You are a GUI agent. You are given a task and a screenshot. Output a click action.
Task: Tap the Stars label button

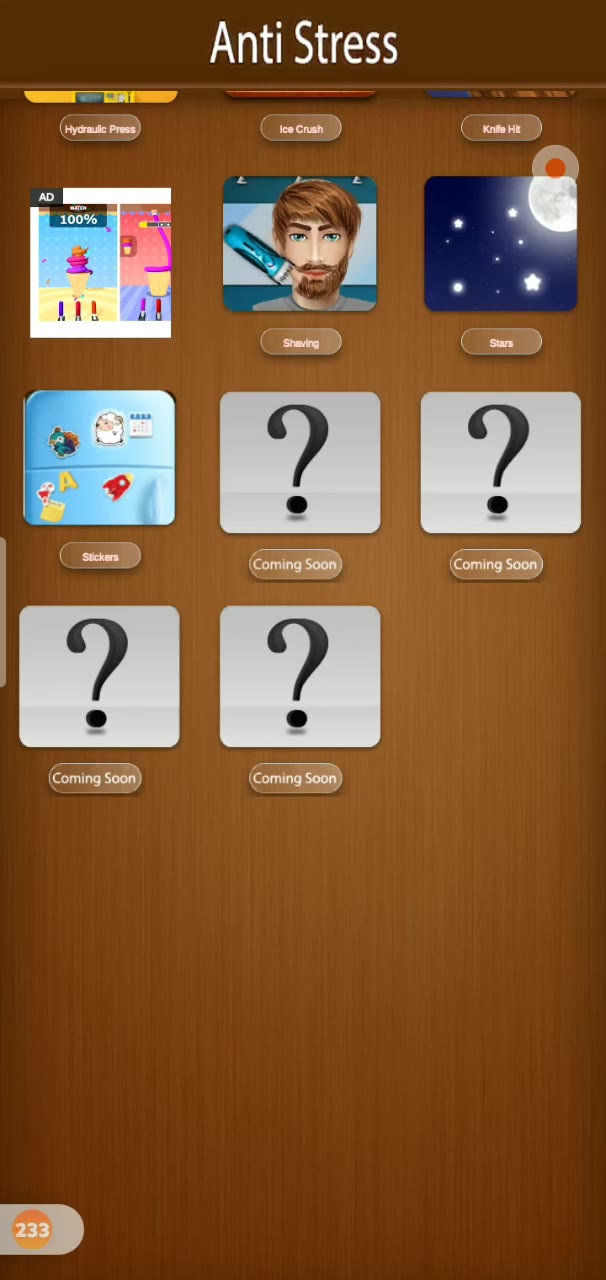pyautogui.click(x=501, y=342)
